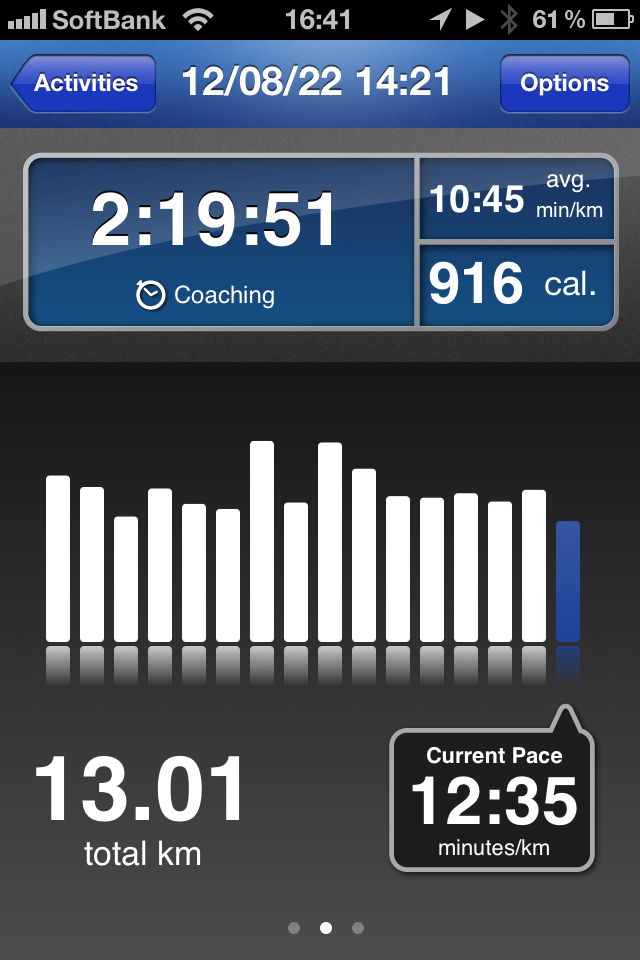Screen dimensions: 640x960
Task: Go back to the Activities list
Action: pyautogui.click(x=85, y=83)
